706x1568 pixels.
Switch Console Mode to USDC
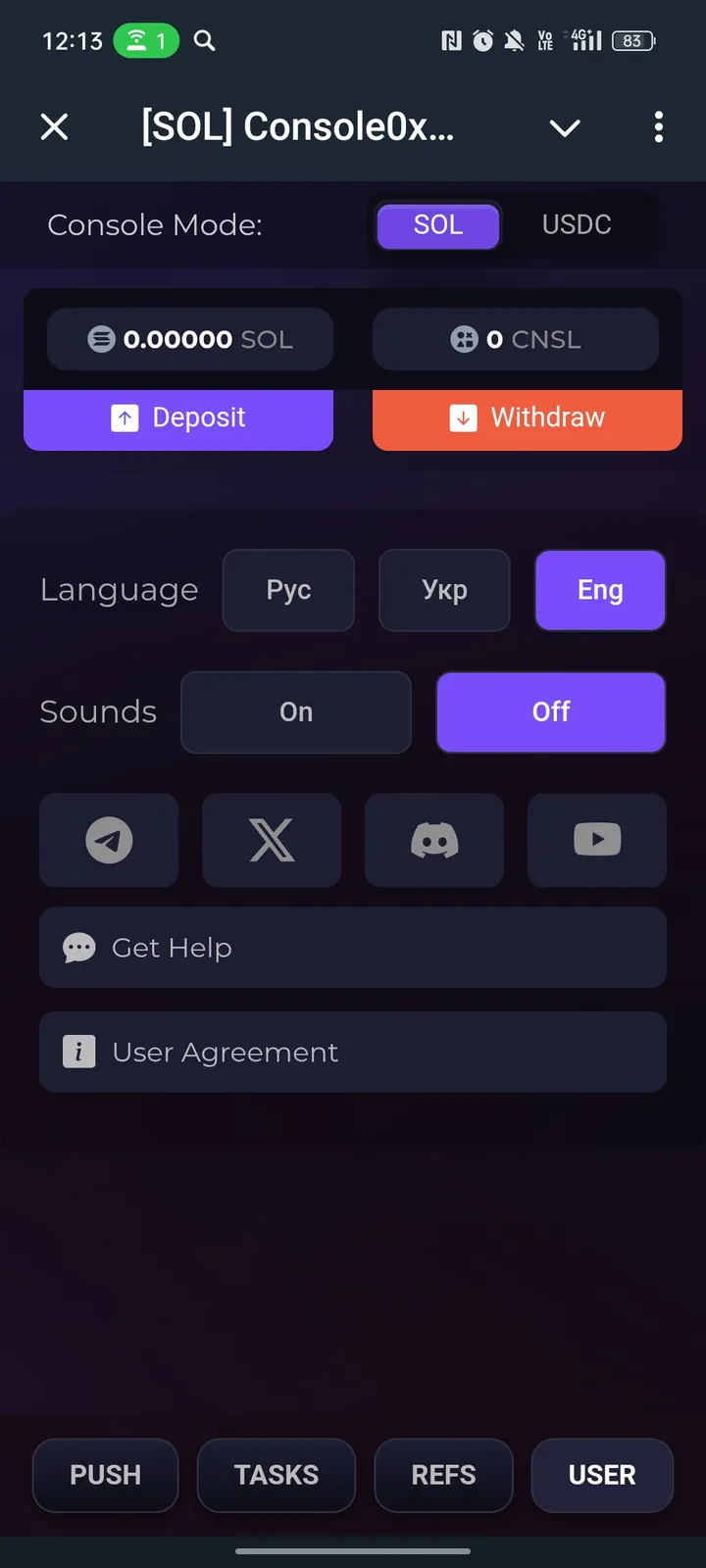coord(577,225)
